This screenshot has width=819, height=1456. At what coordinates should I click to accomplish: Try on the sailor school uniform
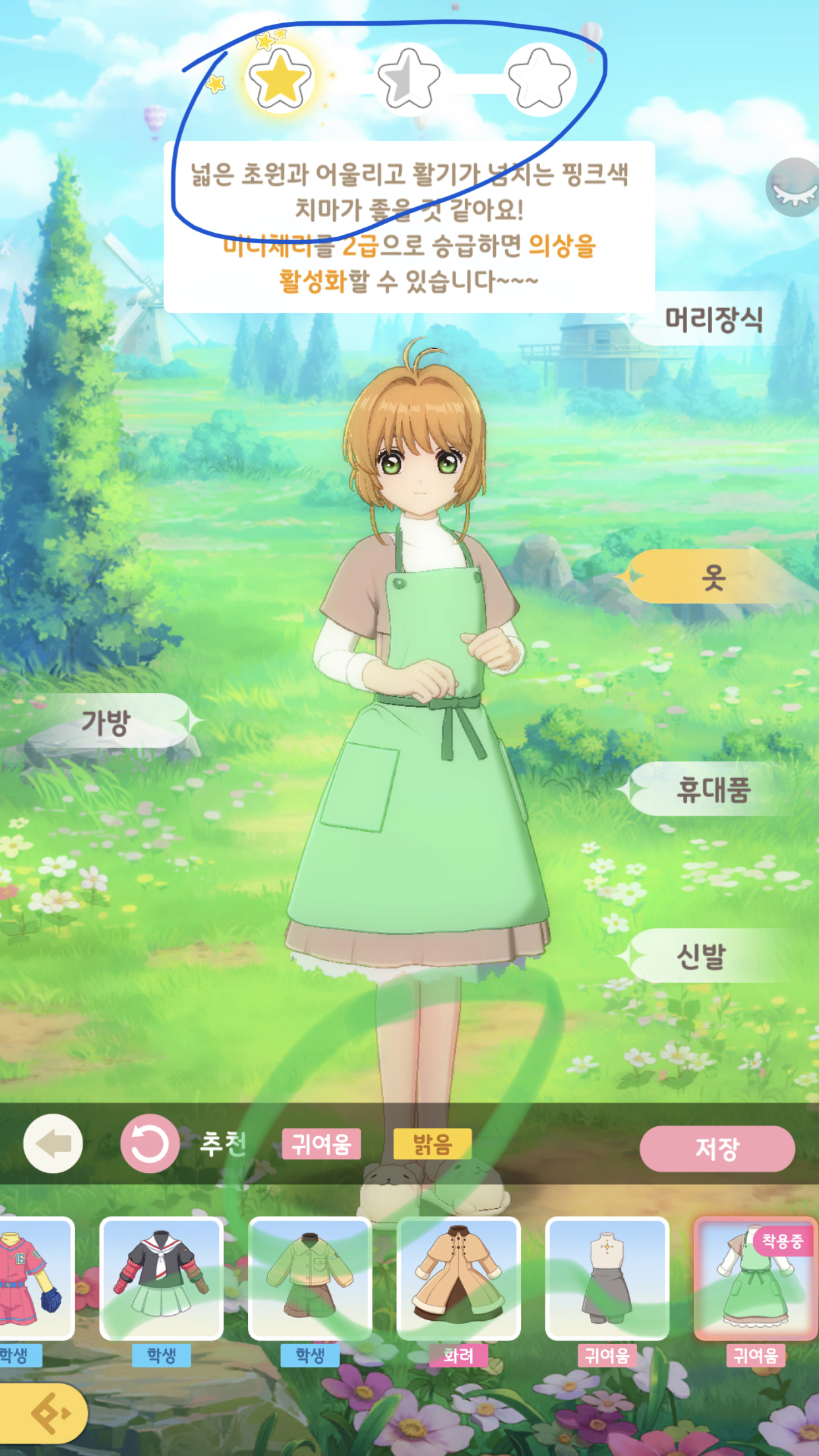coord(162,1278)
